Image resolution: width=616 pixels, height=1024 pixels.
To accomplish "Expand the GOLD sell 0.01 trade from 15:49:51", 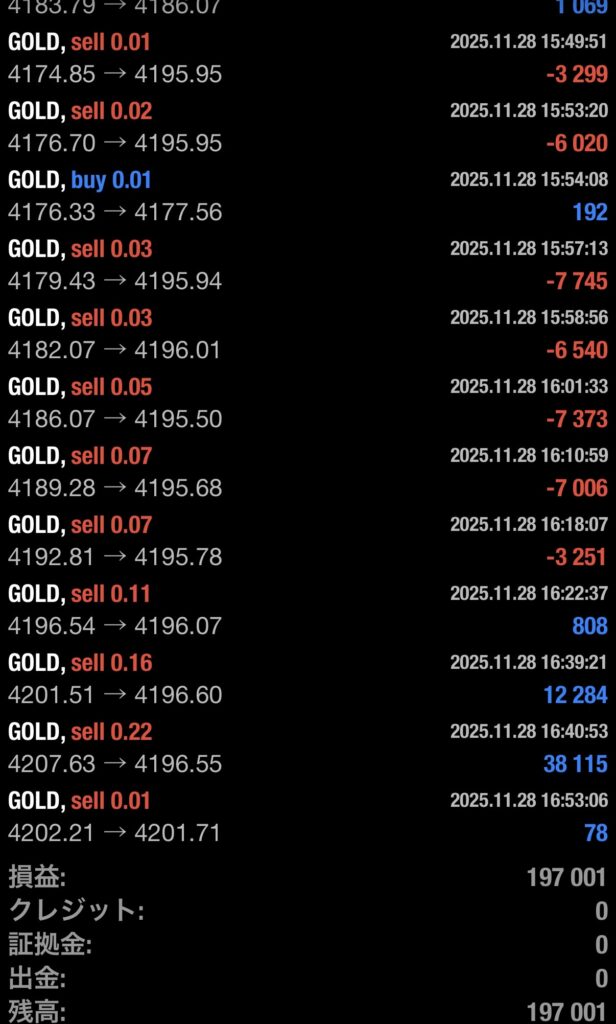I will click(308, 58).
